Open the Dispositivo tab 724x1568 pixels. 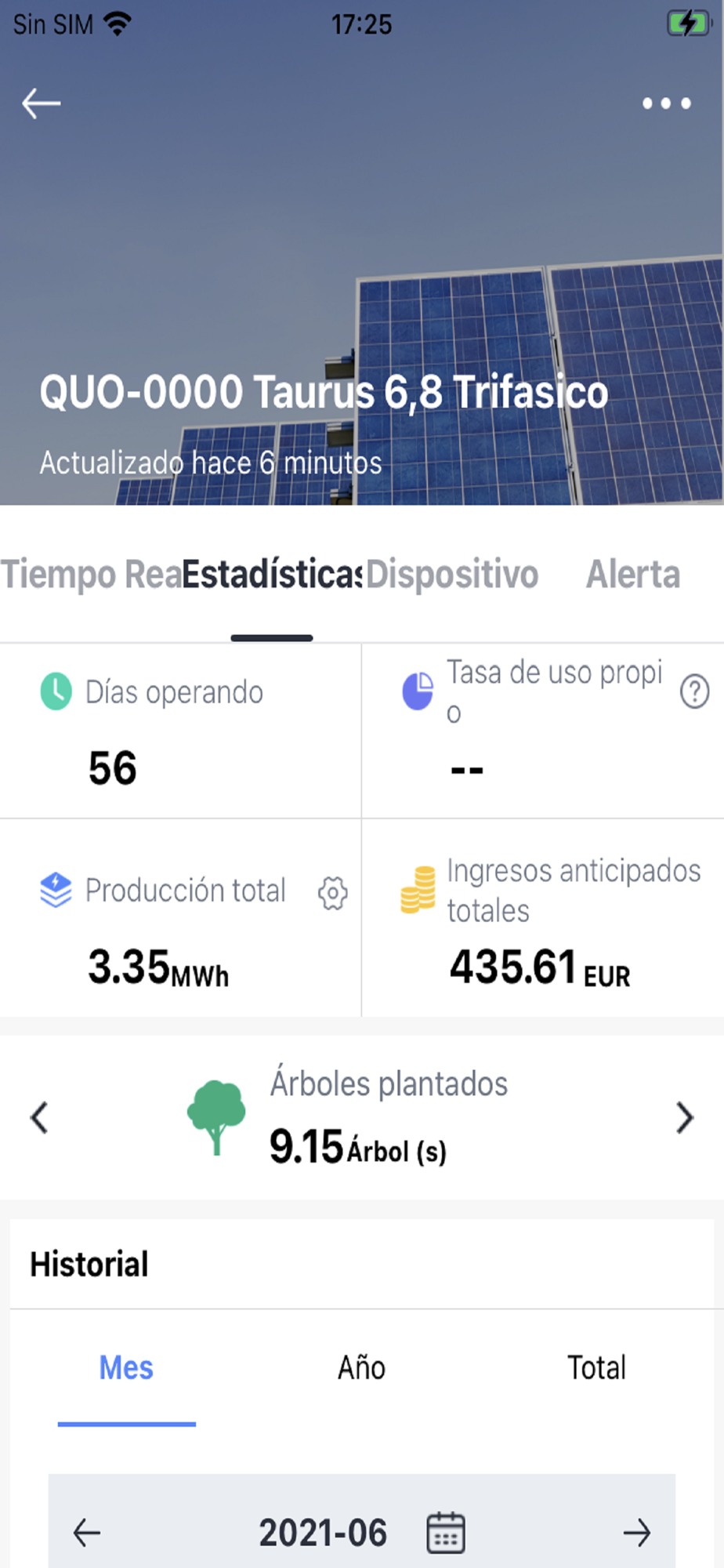[452, 575]
